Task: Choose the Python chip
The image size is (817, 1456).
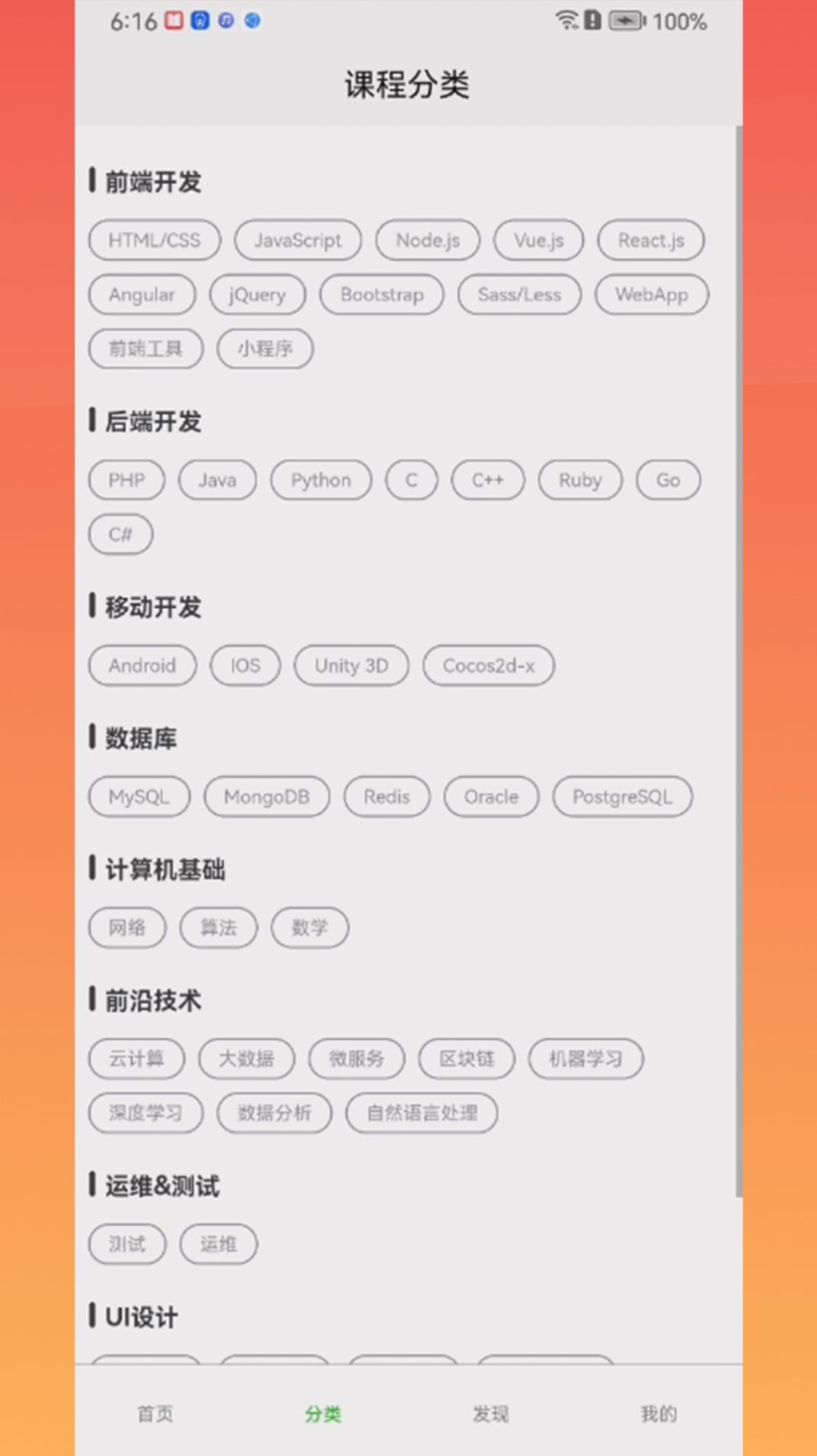Action: [321, 480]
